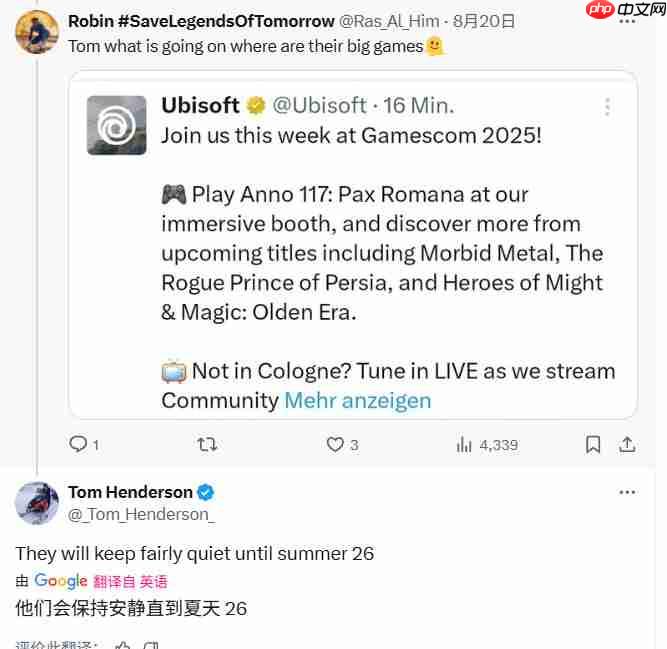Open Tom Henderson's avatar
Image resolution: width=667 pixels, height=649 pixels.
(x=36, y=502)
